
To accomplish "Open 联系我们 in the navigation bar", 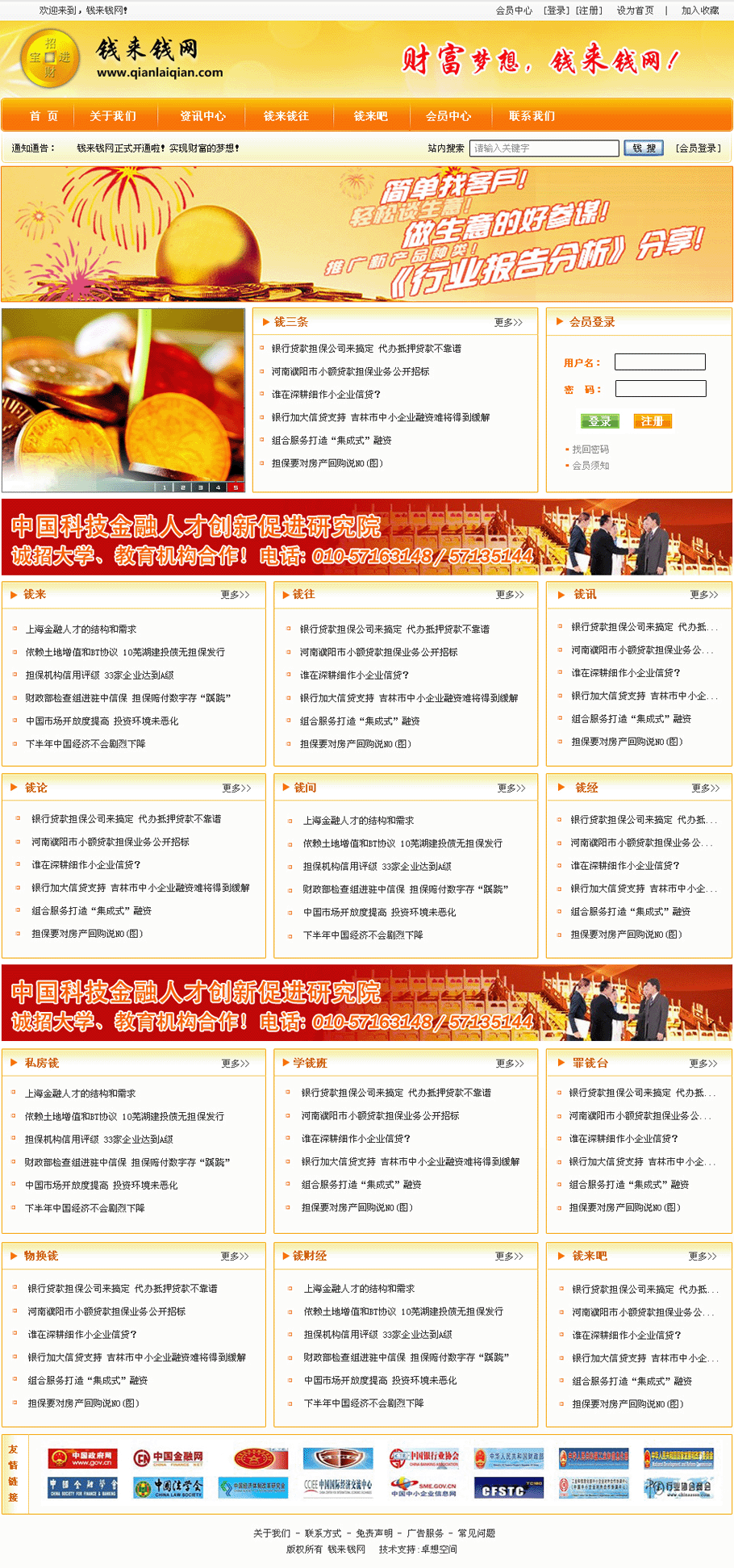I will pyautogui.click(x=532, y=116).
